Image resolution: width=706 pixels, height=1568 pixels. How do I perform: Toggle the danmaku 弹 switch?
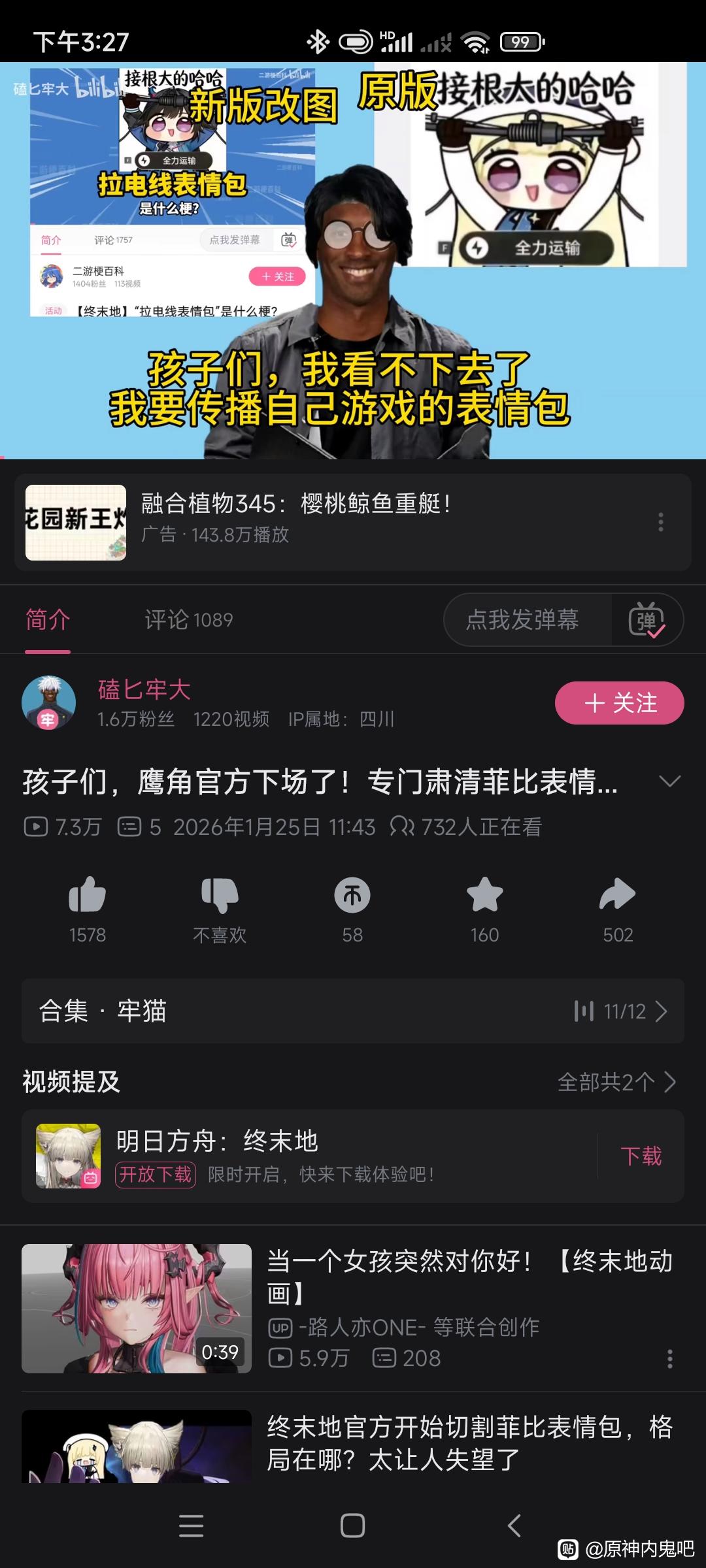pyautogui.click(x=647, y=619)
